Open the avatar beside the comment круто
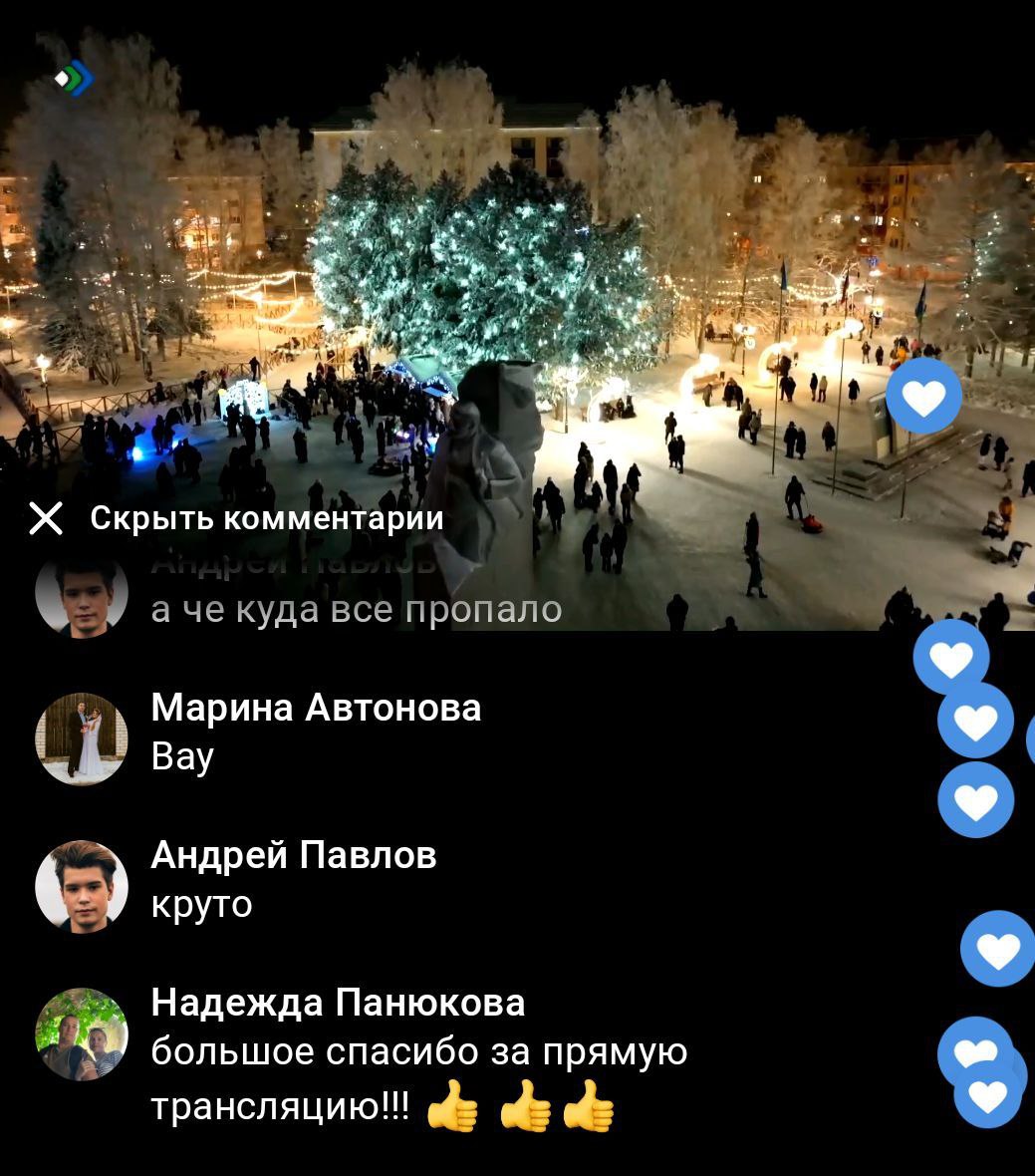 pos(82,886)
